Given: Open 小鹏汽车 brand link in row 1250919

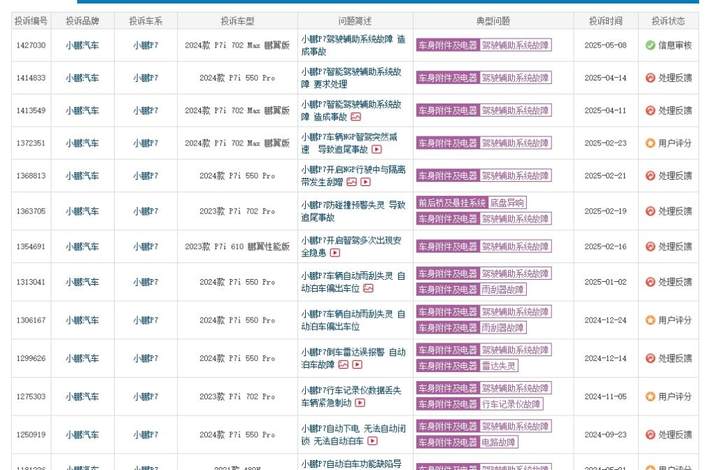Looking at the screenshot, I should coord(82,435).
